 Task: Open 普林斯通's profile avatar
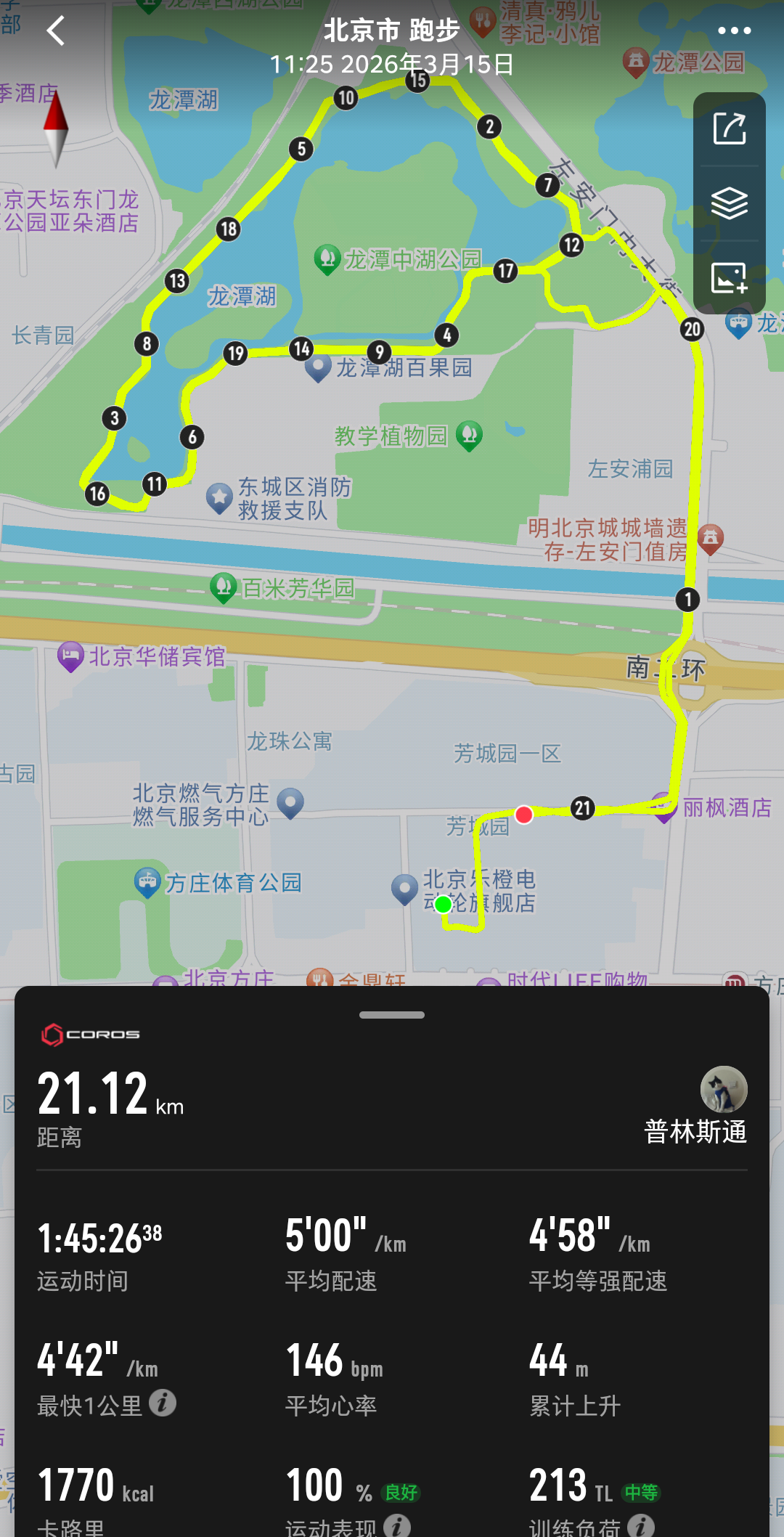(x=724, y=1089)
